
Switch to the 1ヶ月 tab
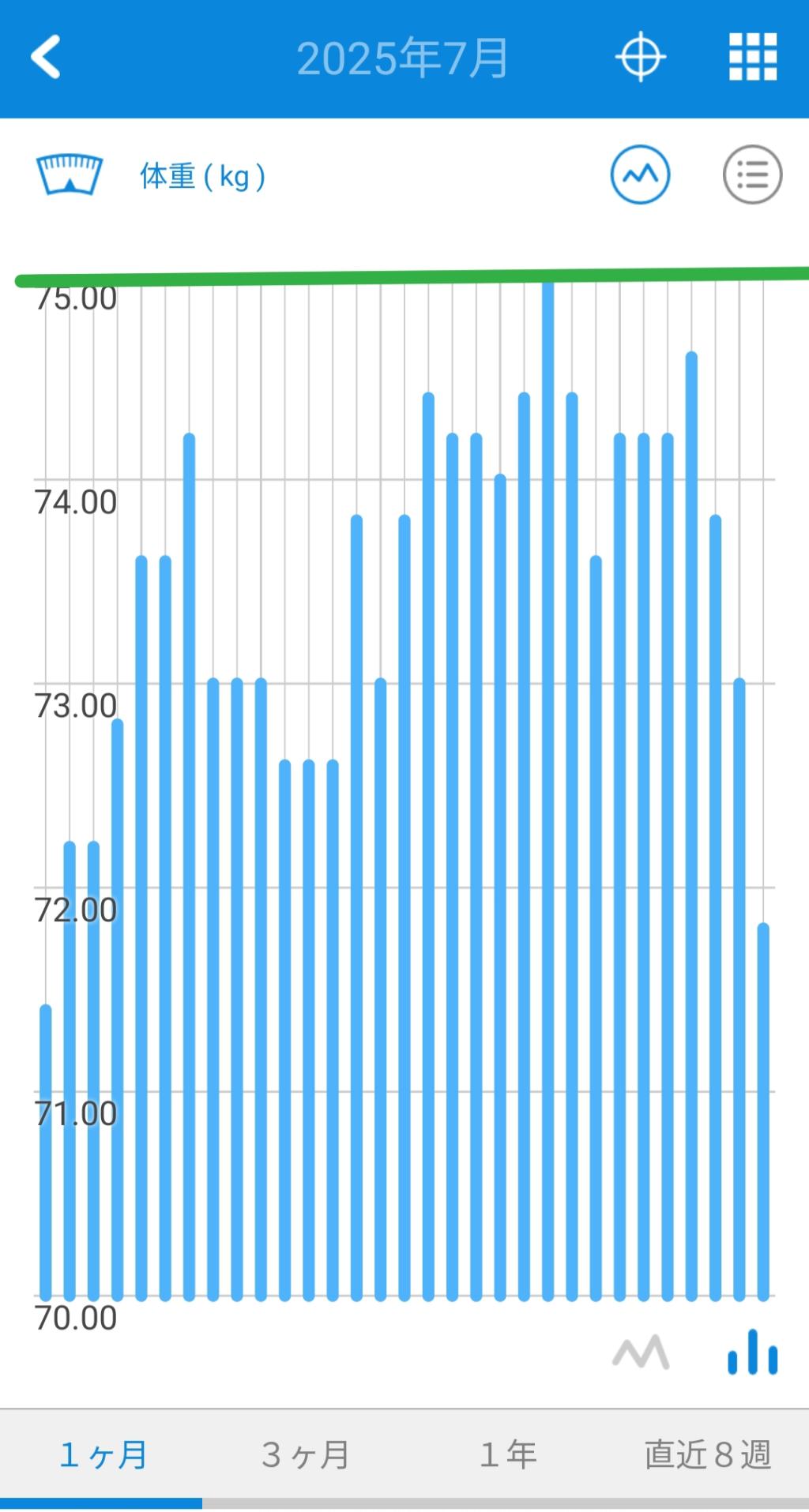point(103,1454)
